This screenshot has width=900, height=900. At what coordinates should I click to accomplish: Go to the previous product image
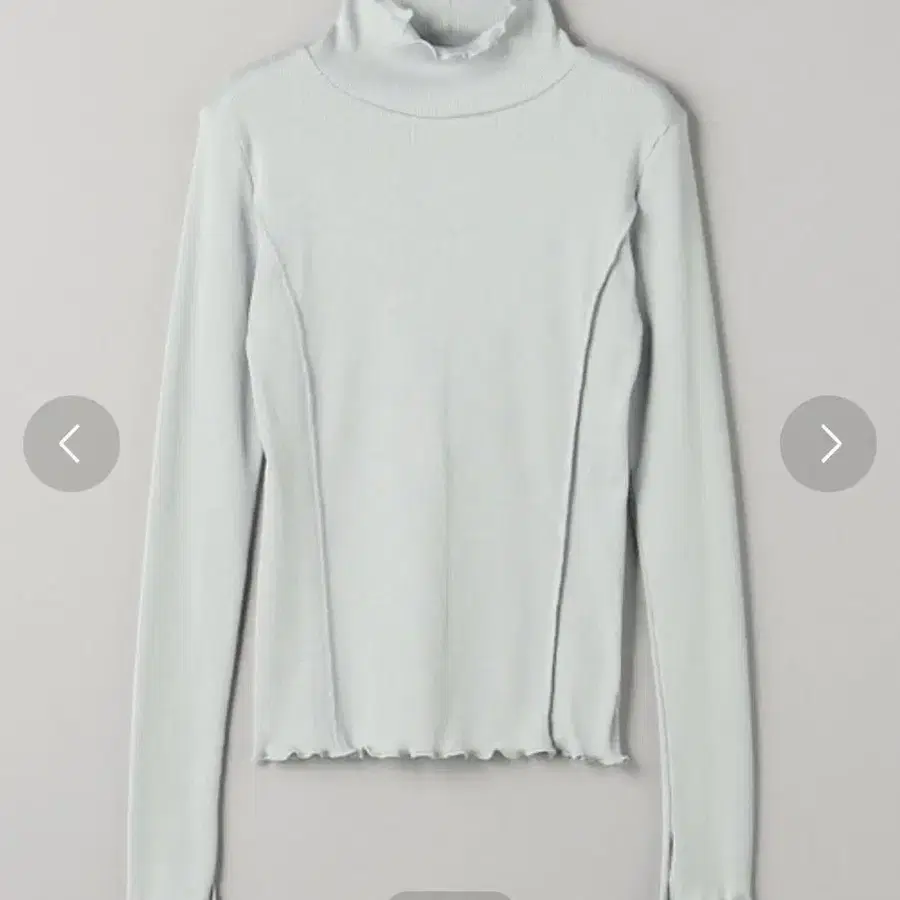click(71, 443)
